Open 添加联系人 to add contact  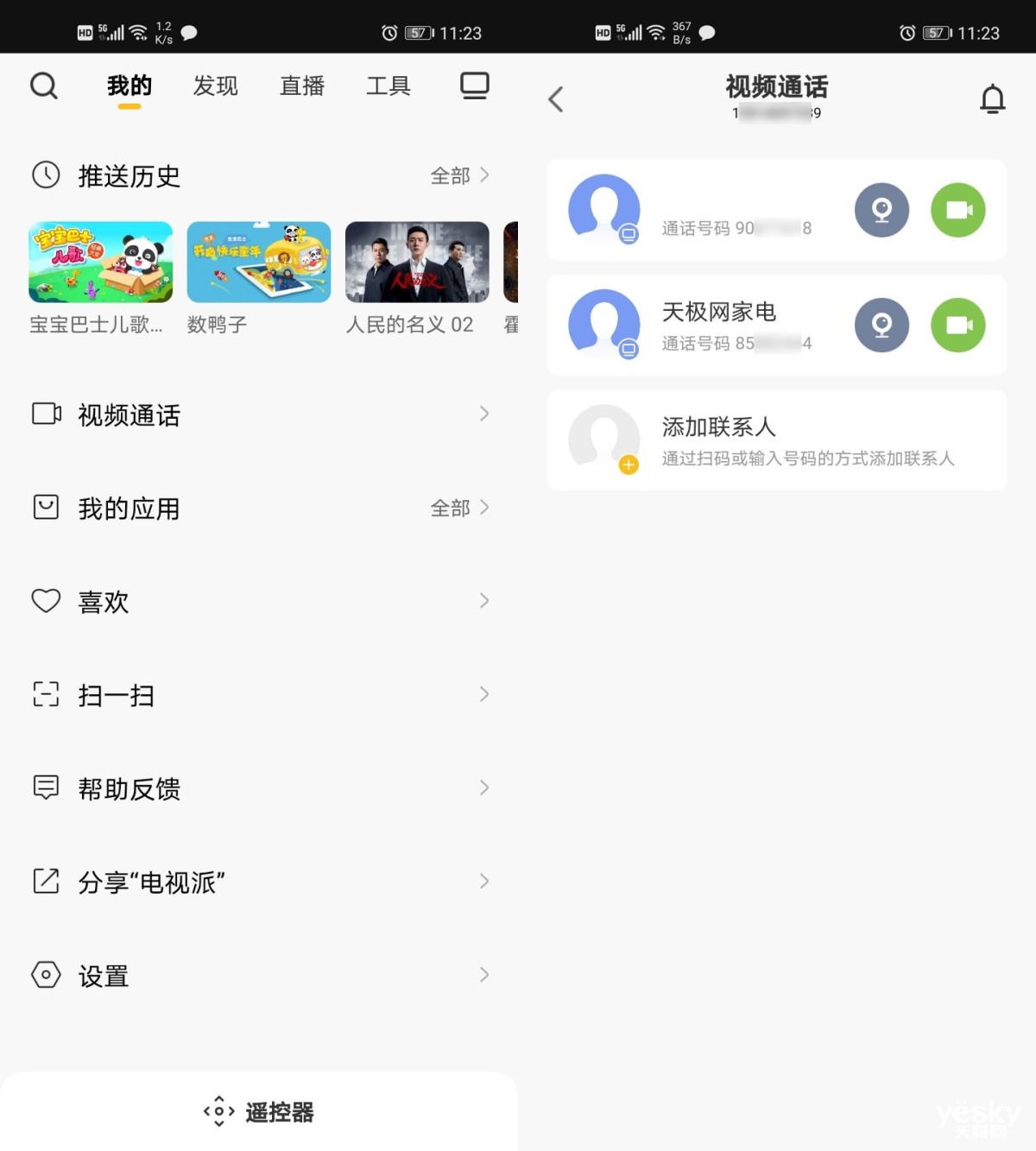[775, 440]
